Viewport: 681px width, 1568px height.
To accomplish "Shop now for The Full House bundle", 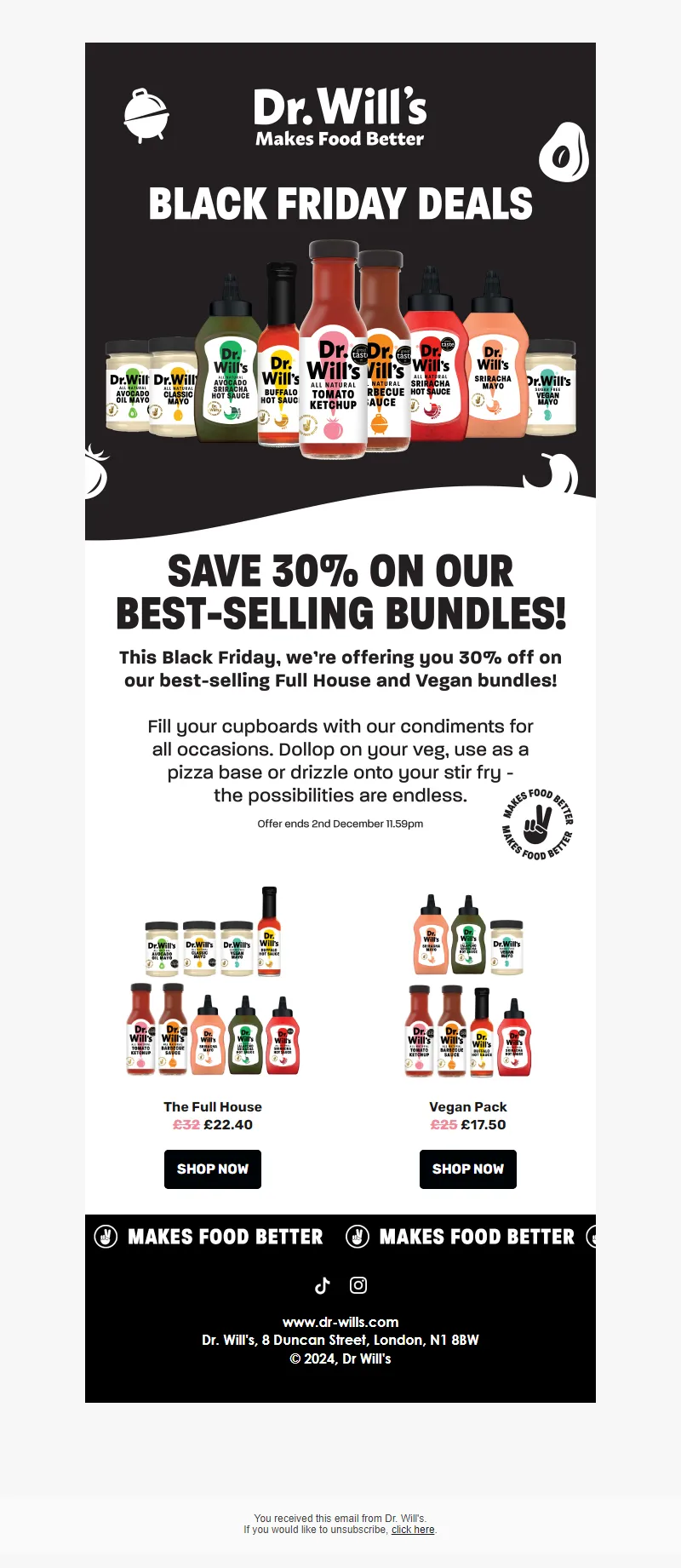I will click(213, 1169).
